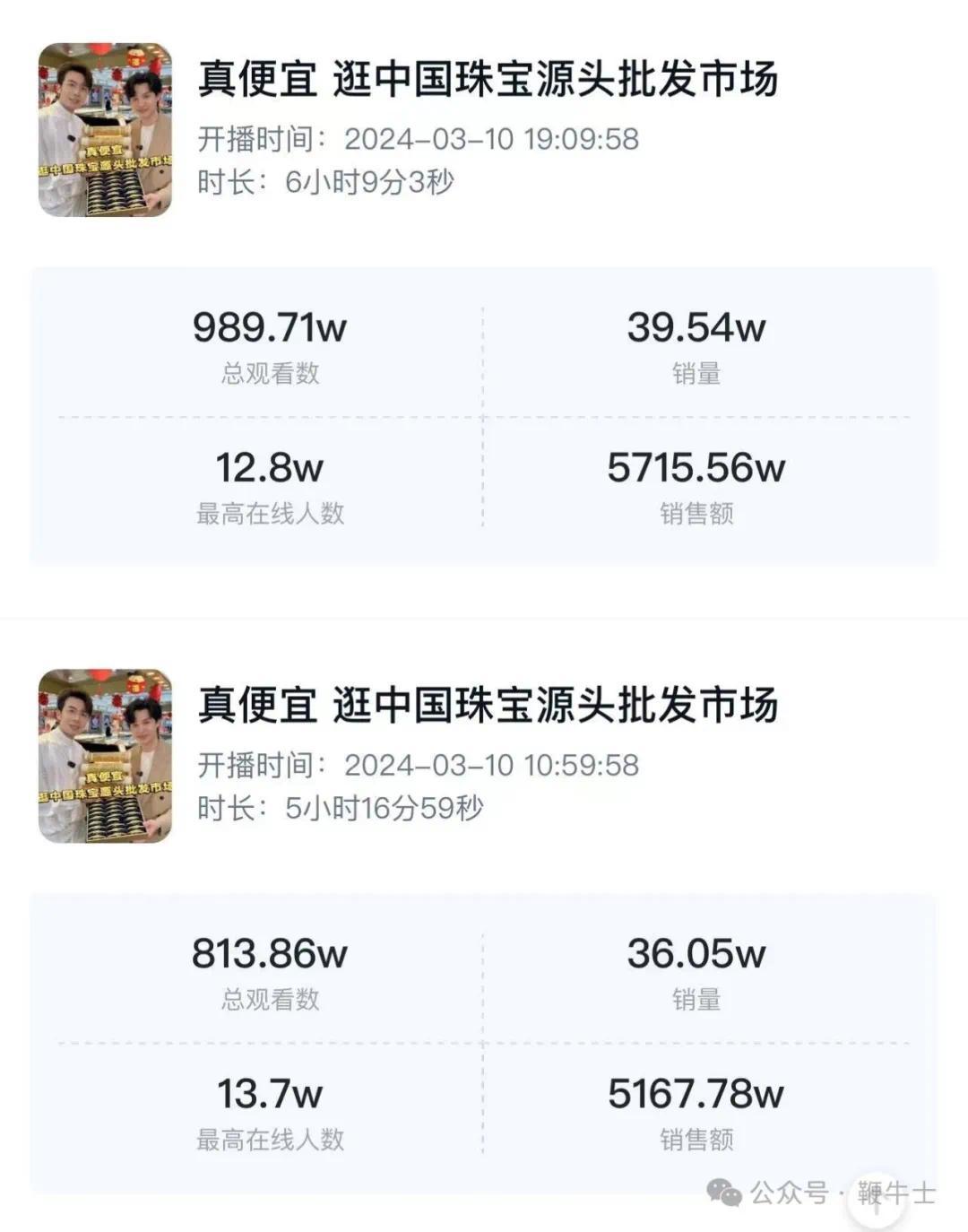This screenshot has width=968, height=1232.
Task: Click the 最高在线人数 value 13.7w
Action: [x=271, y=1093]
